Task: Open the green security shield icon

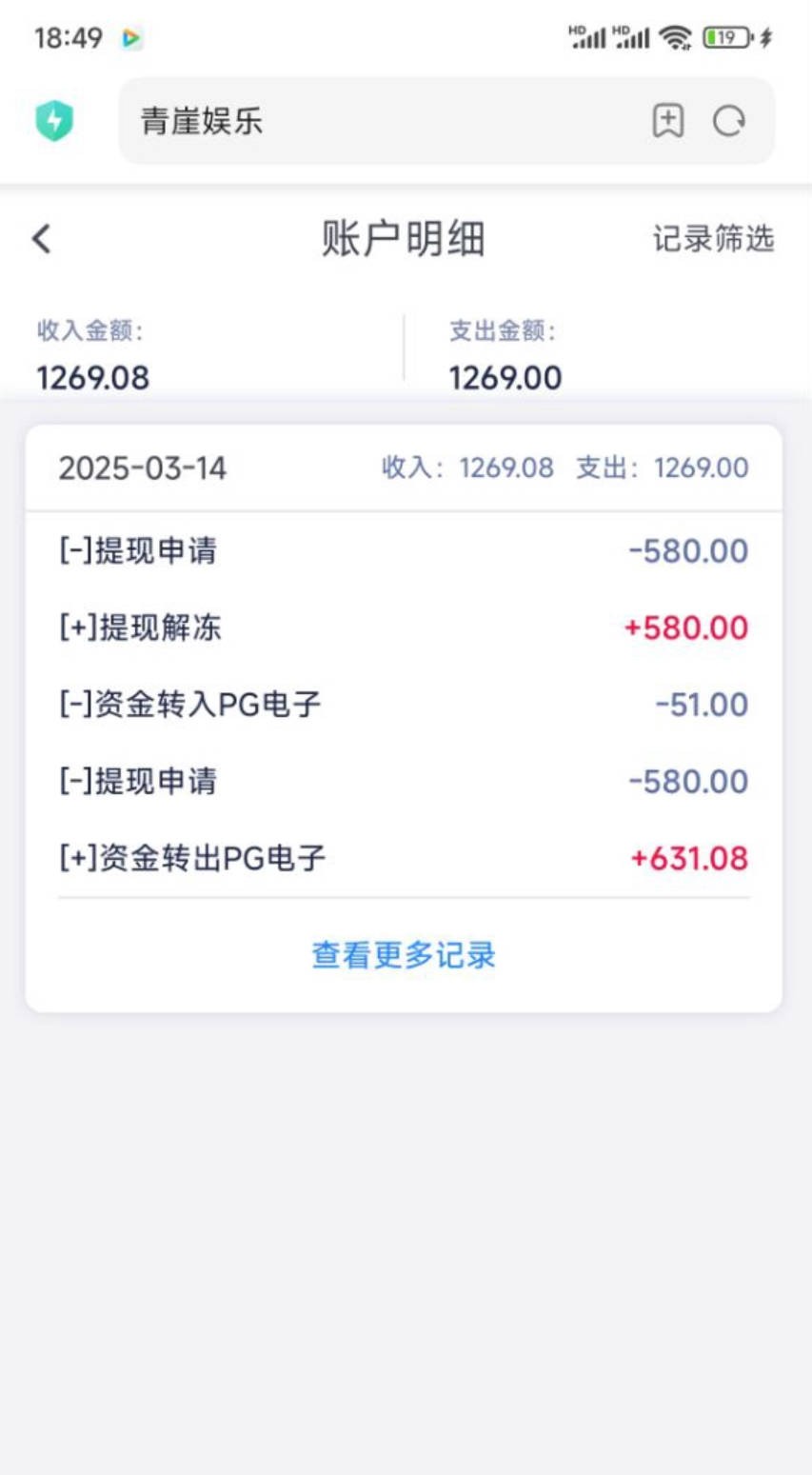Action: [x=55, y=121]
